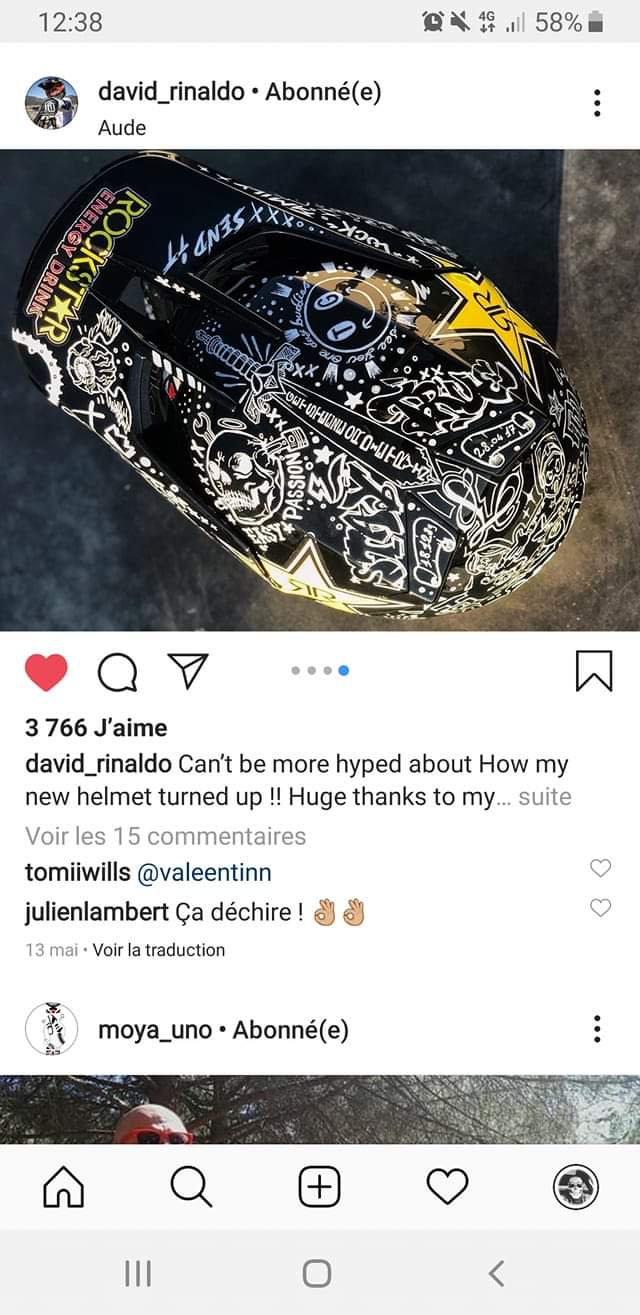This screenshot has height=1315, width=640.
Task: Open overflow menu on david_rinaldo's post
Action: (x=597, y=103)
